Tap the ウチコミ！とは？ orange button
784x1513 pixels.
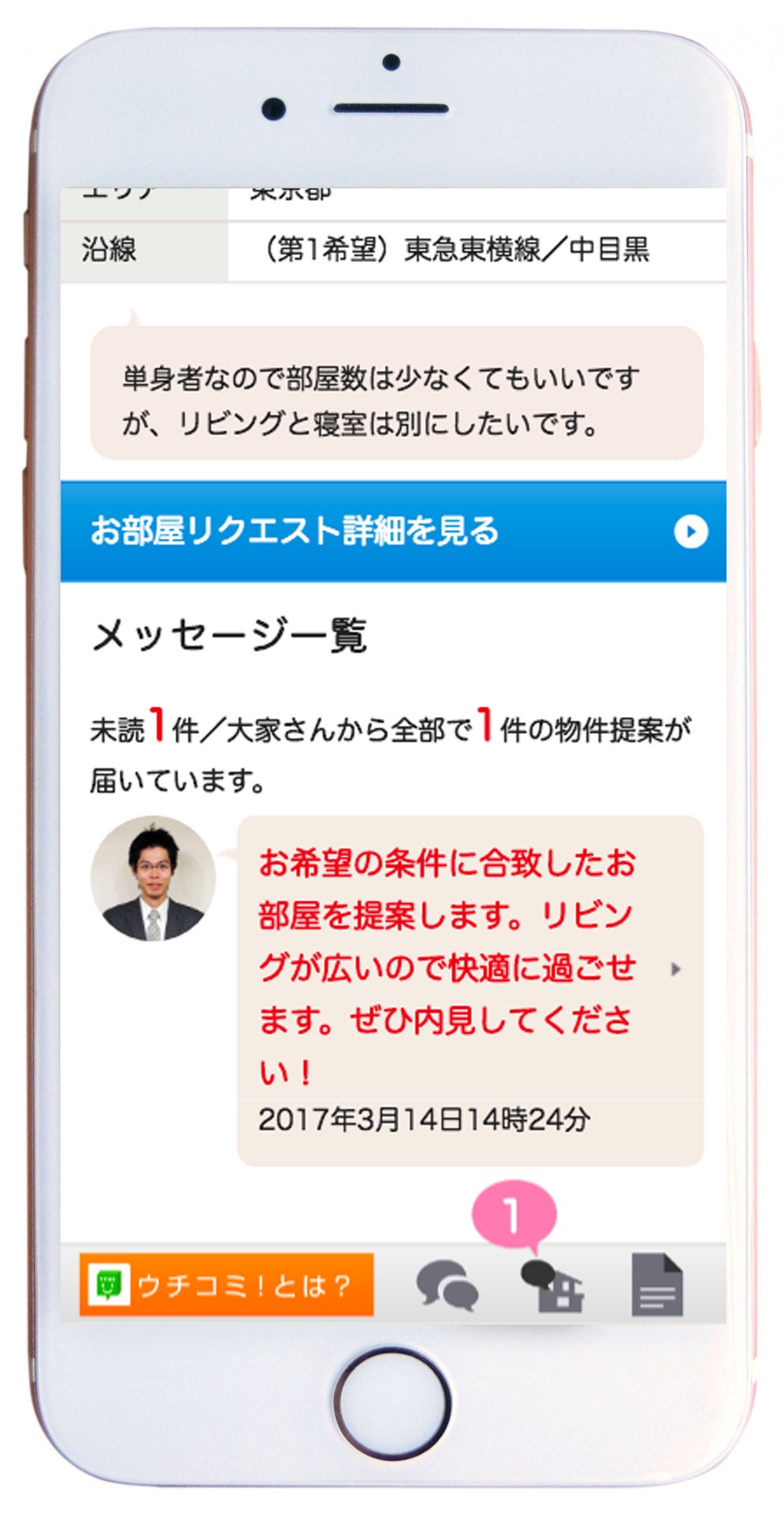coord(226,1284)
